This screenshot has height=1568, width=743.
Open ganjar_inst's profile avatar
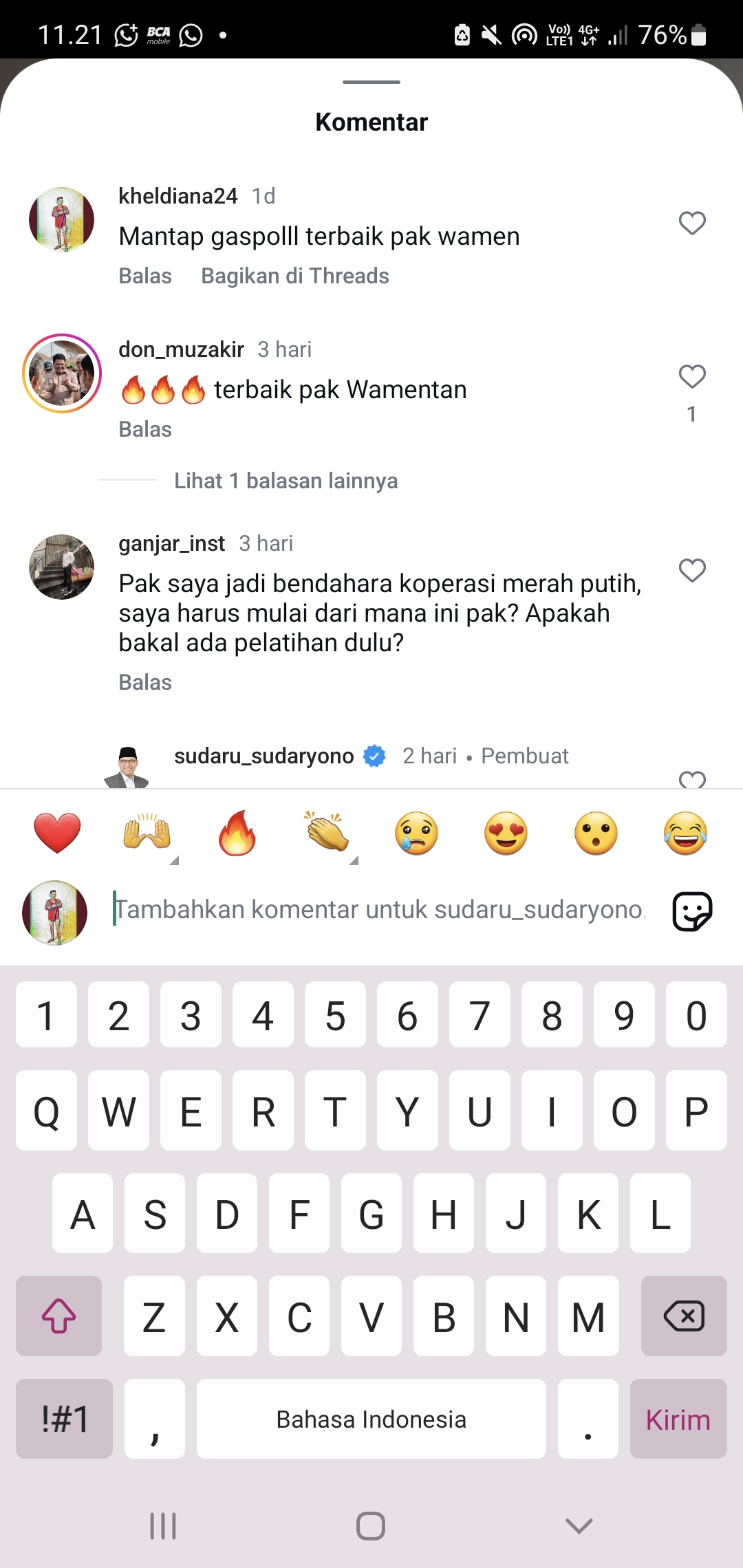(x=62, y=567)
